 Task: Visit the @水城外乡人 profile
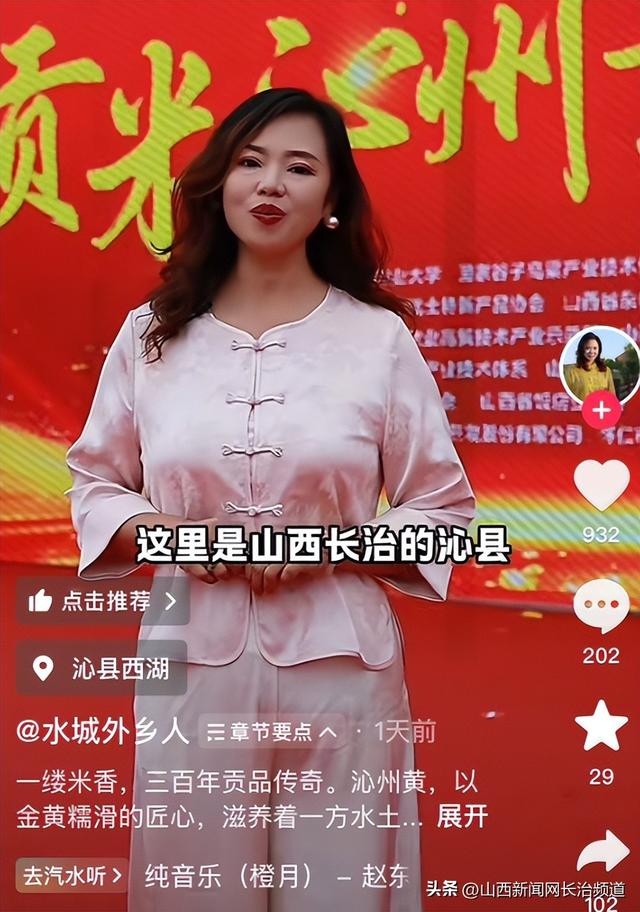click(102, 731)
